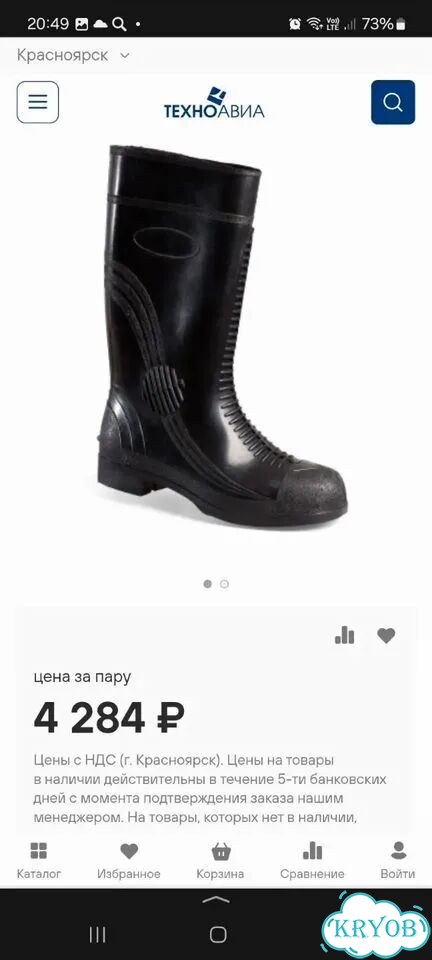Open the boot product image
Screen dimensions: 432x960
(x=222, y=338)
